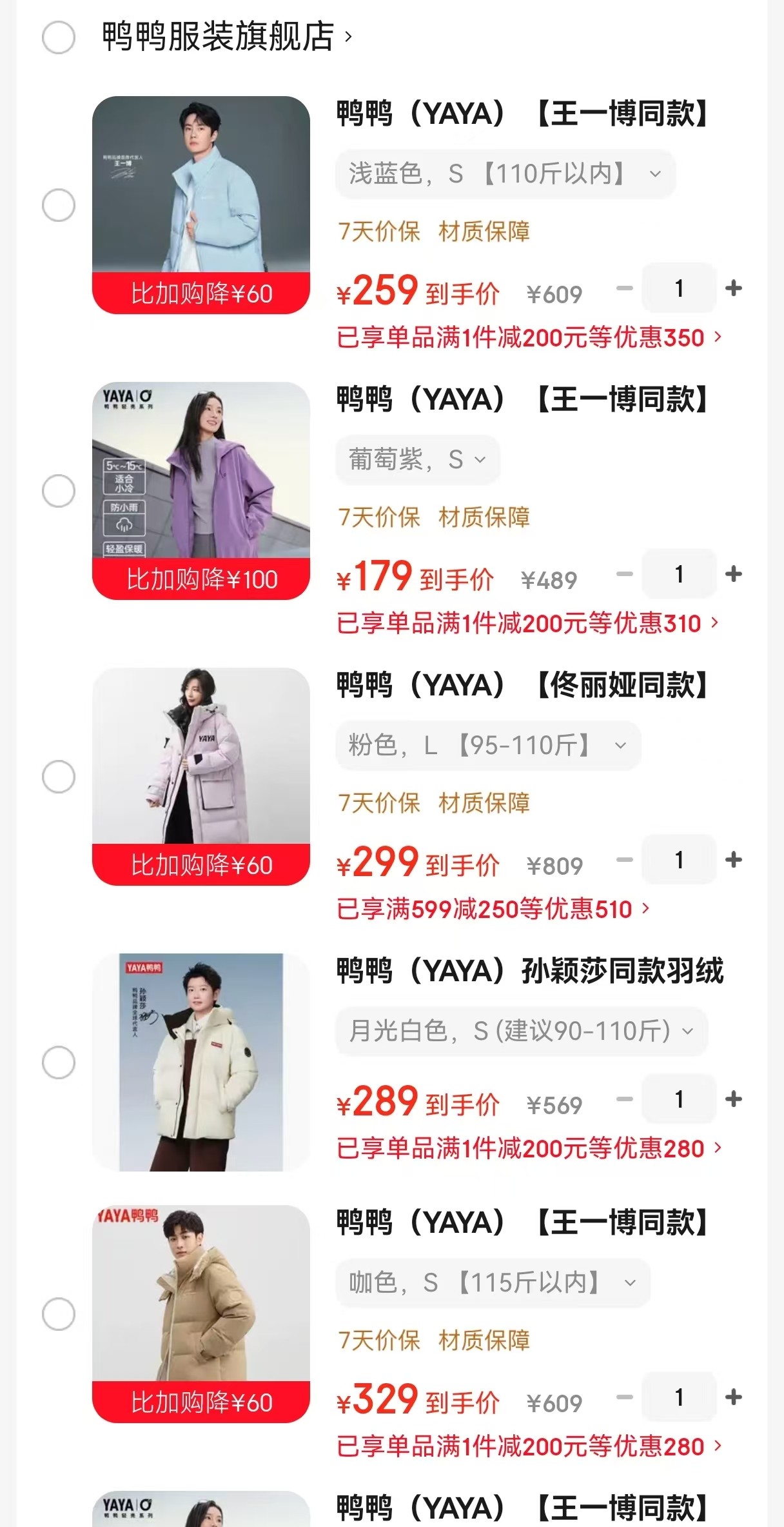Select the 佟丽娅同款 ¥299 coat item
This screenshot has height=1527, width=784.
coord(59,777)
